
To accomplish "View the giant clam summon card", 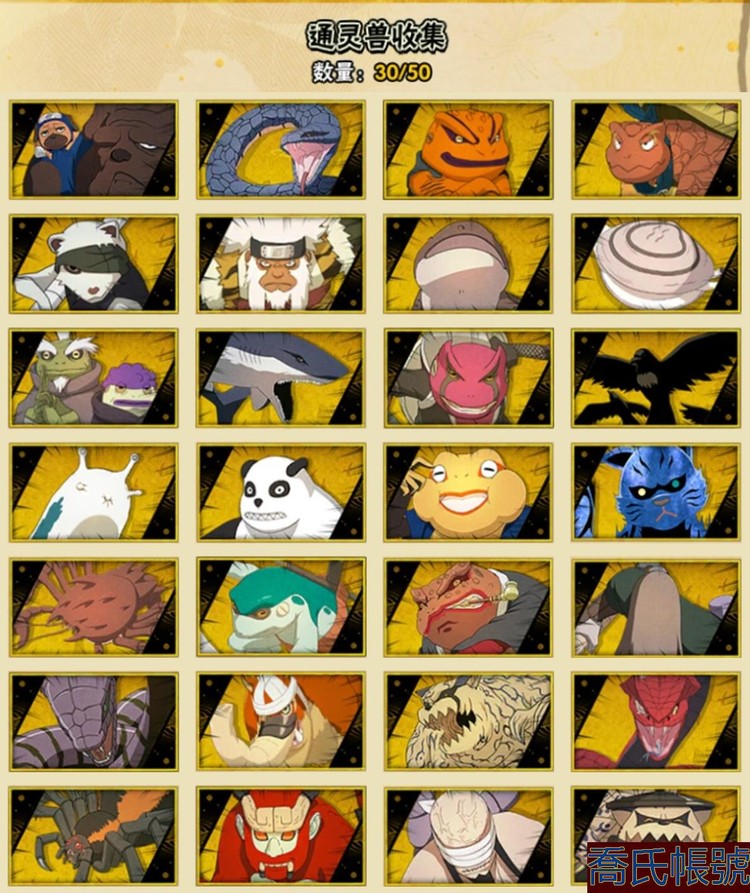I will 656,264.
